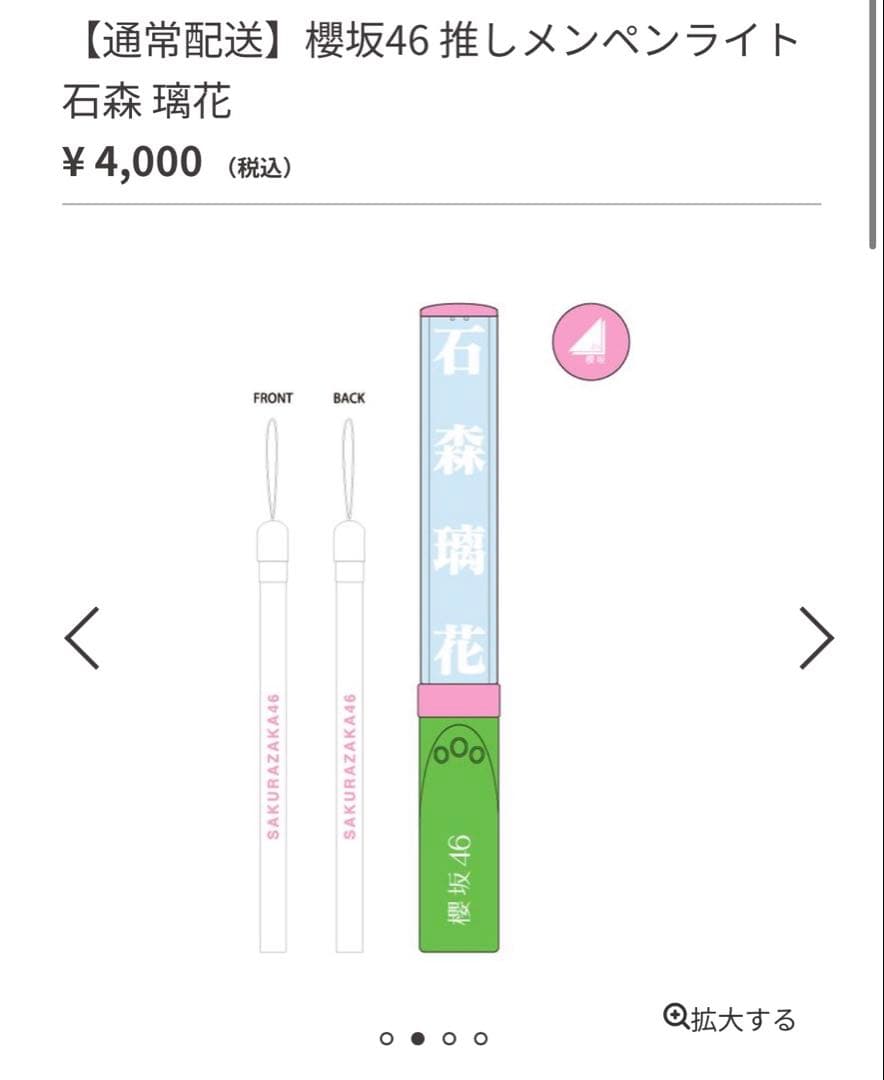Jump to the first image dot
Screen dimensions: 884x1080
[387, 1038]
